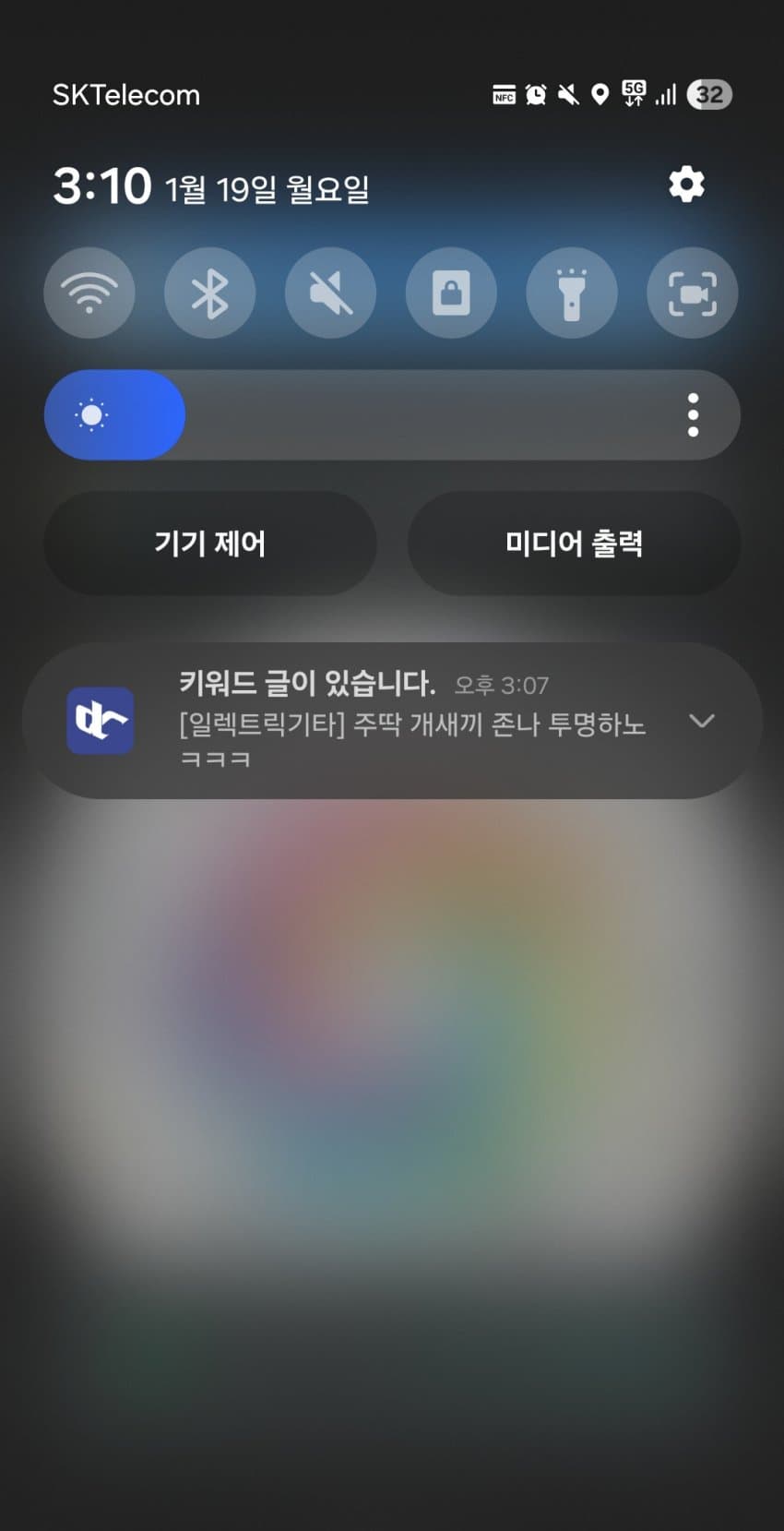Open the 기기 제어 panel

[210, 544]
